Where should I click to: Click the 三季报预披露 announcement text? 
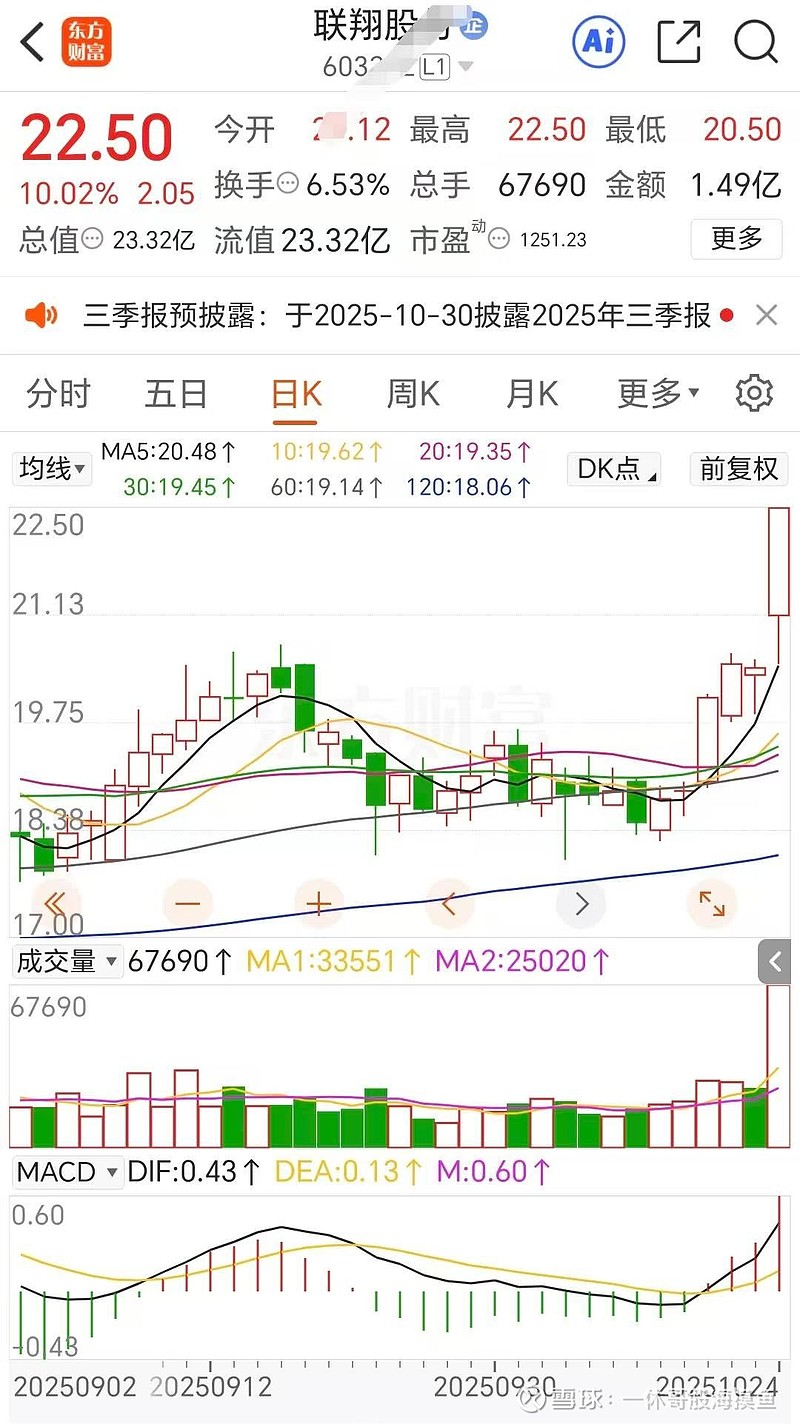point(400,315)
